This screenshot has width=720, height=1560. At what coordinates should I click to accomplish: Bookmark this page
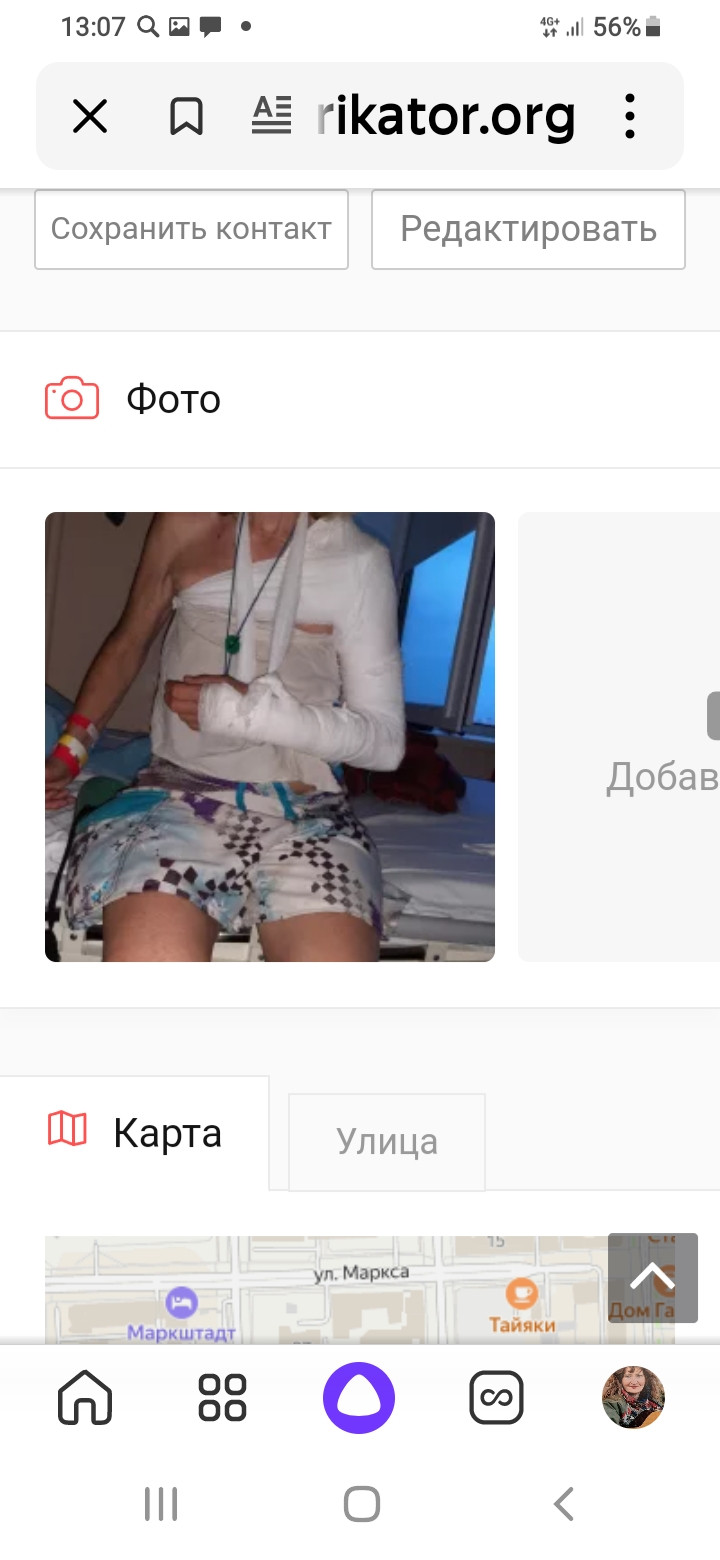[186, 117]
